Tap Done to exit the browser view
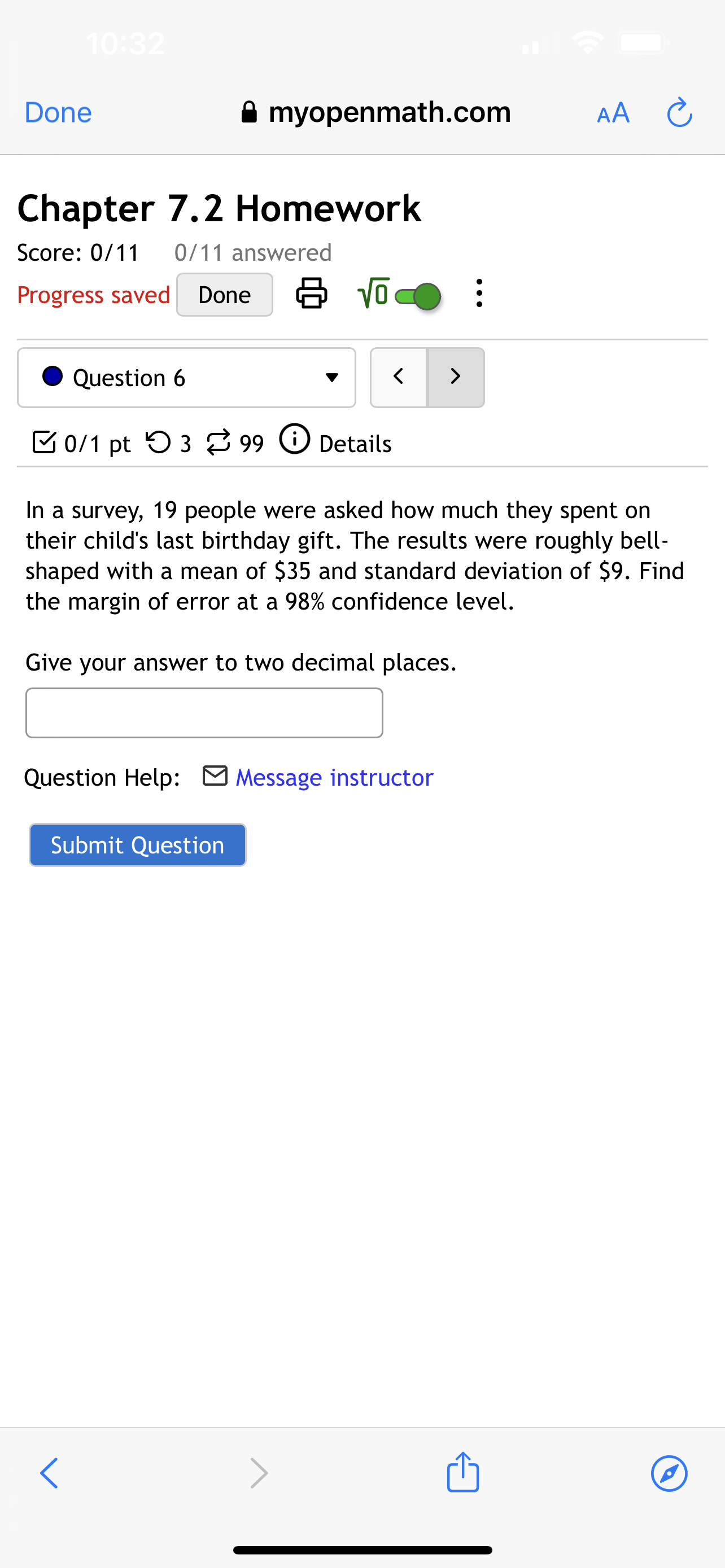The height and width of the screenshot is (1568, 725). pos(57,112)
